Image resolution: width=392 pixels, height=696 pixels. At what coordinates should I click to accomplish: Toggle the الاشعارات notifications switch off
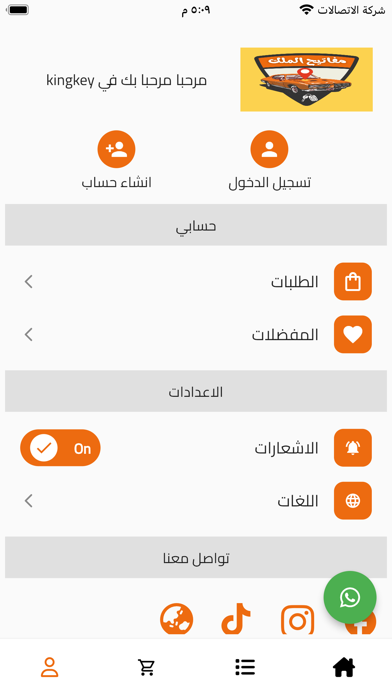coord(60,448)
